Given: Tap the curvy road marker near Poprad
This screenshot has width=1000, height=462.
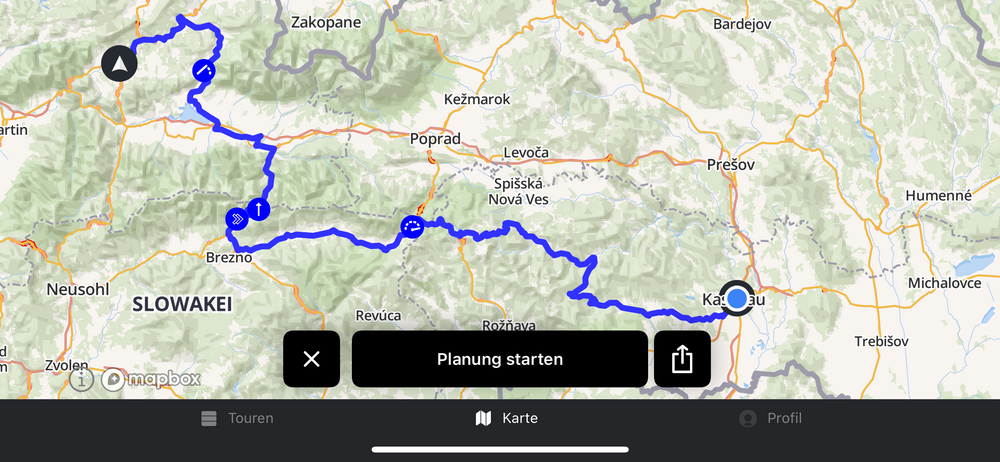Looking at the screenshot, I should (411, 227).
